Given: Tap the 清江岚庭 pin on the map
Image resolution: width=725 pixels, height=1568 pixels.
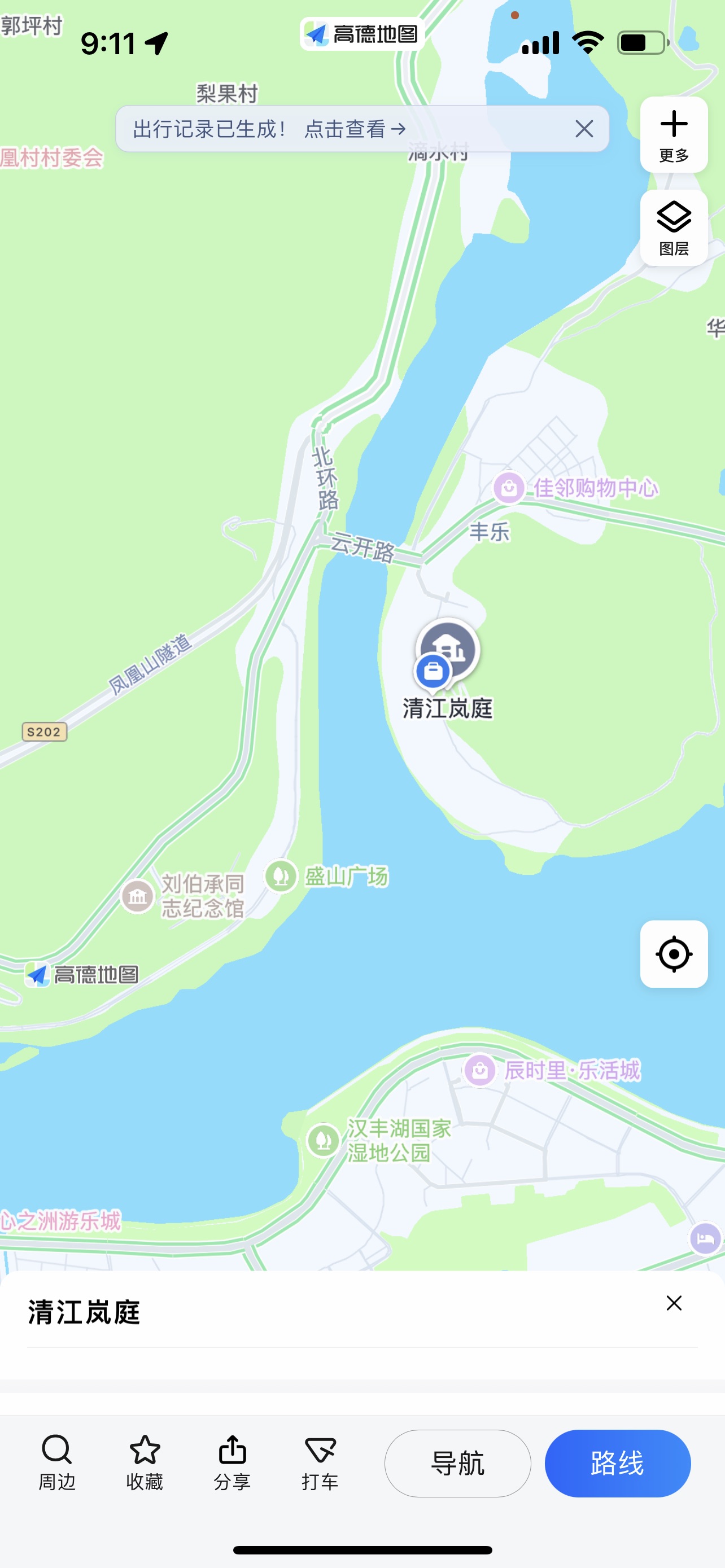Looking at the screenshot, I should (448, 651).
